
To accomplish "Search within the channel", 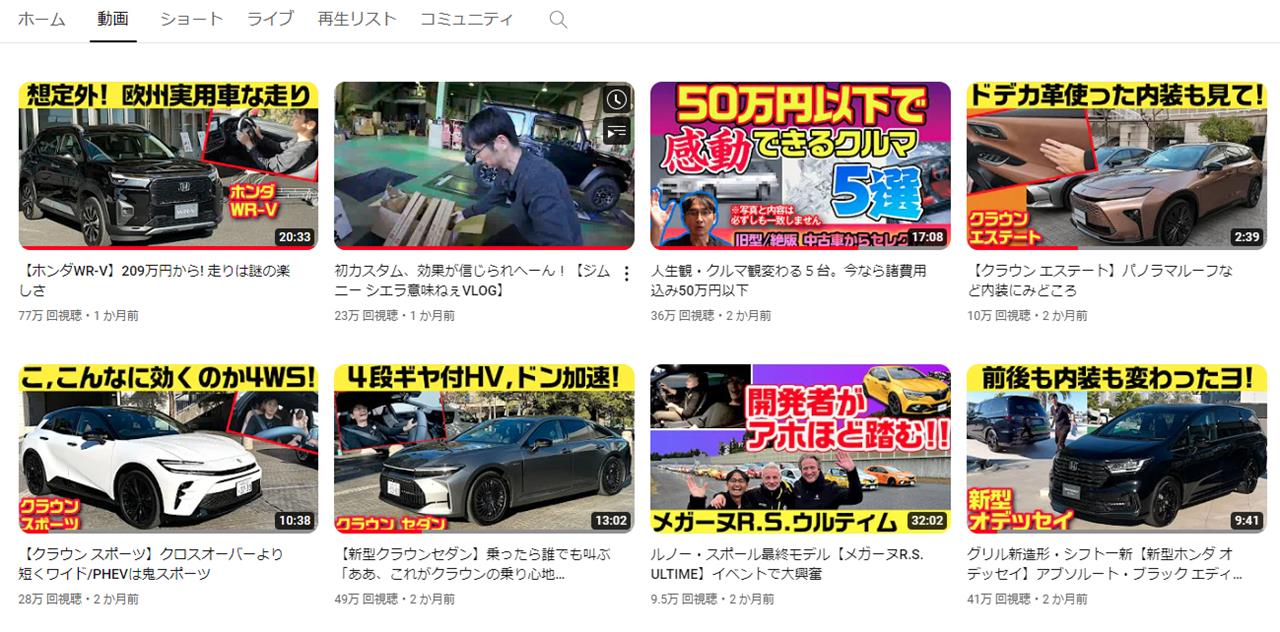I will point(559,20).
